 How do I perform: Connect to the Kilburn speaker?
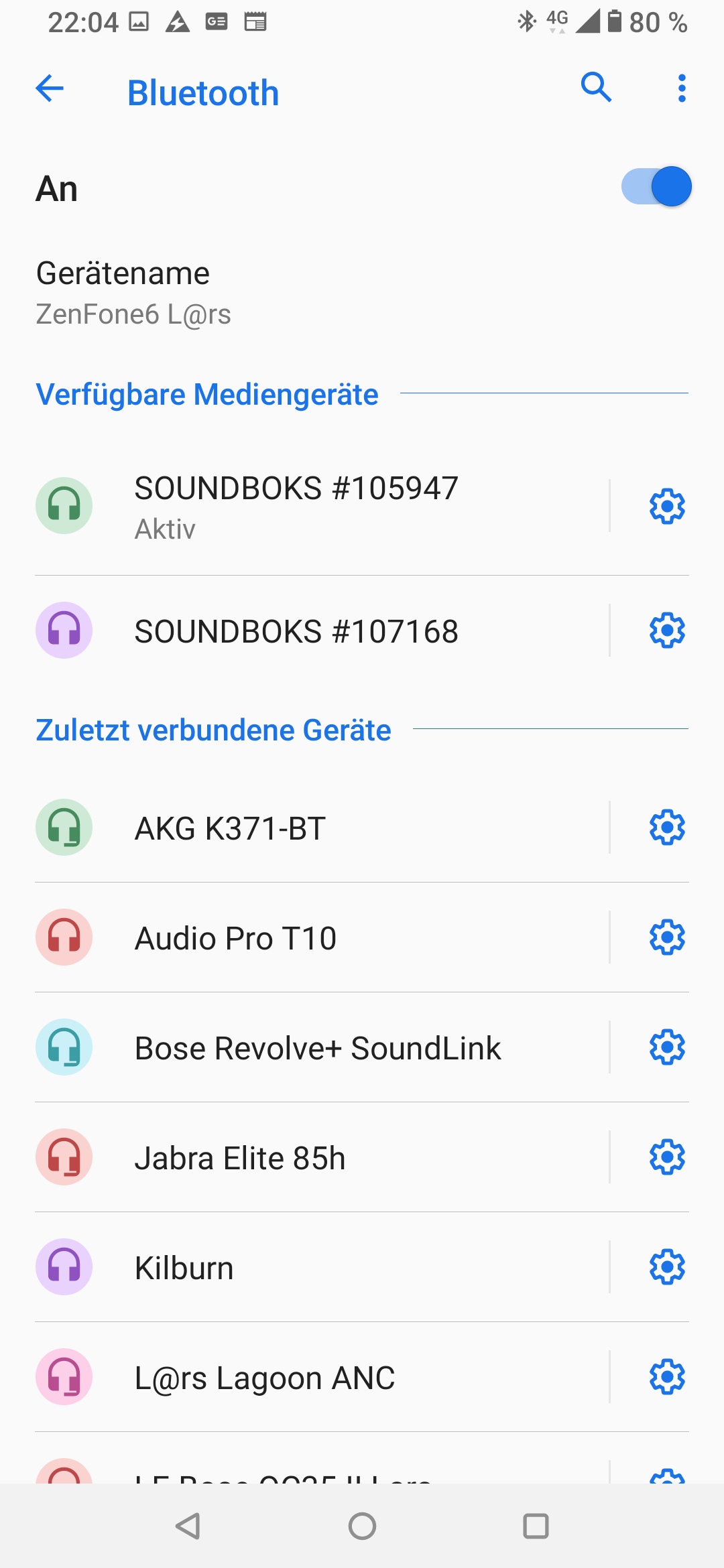(x=184, y=1268)
